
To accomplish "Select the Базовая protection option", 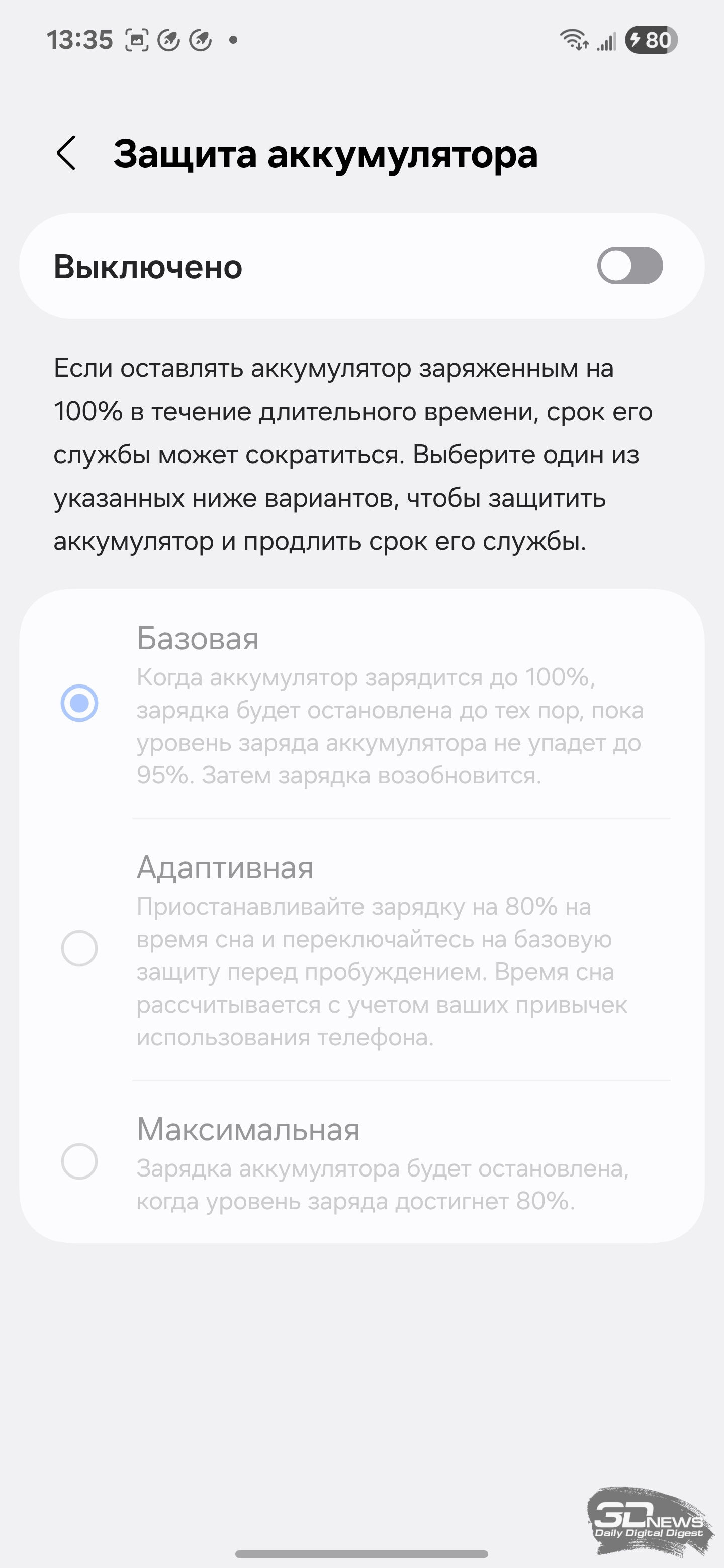I will (361, 704).
